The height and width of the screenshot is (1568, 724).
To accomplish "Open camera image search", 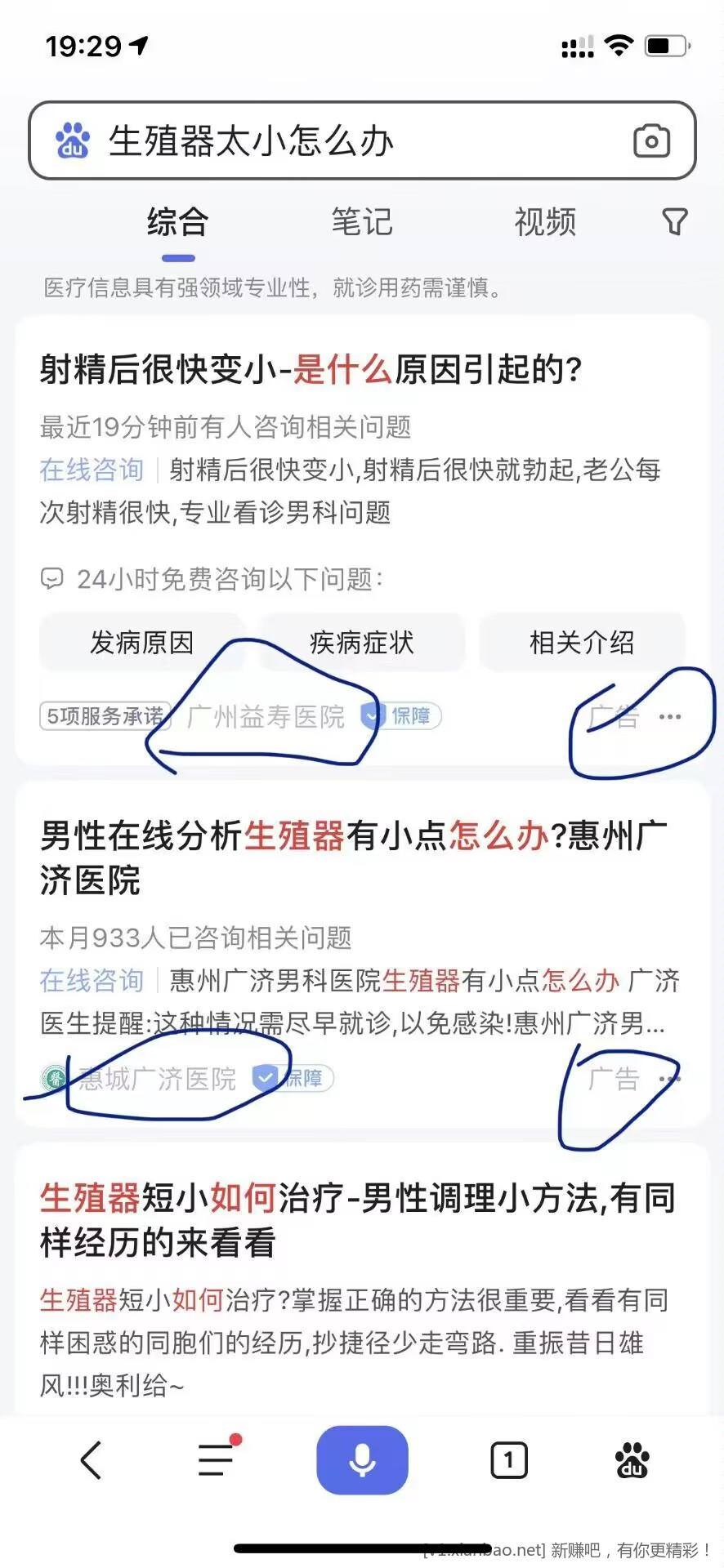I will pos(651,141).
